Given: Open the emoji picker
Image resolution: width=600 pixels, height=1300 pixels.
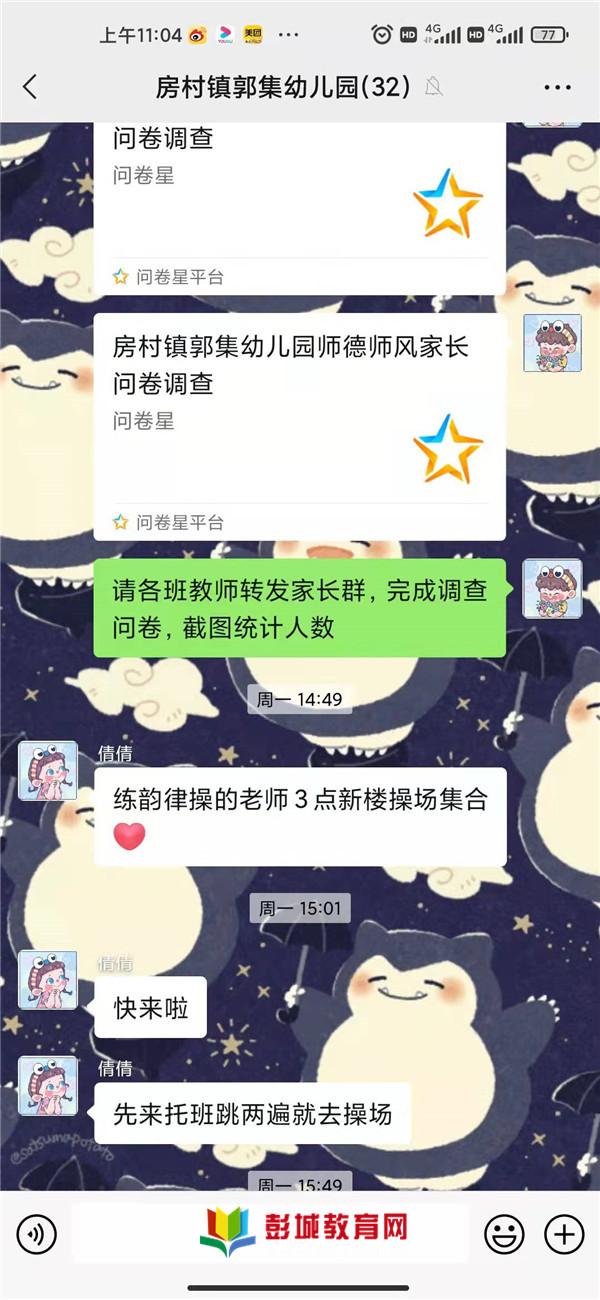Looking at the screenshot, I should click(504, 1233).
